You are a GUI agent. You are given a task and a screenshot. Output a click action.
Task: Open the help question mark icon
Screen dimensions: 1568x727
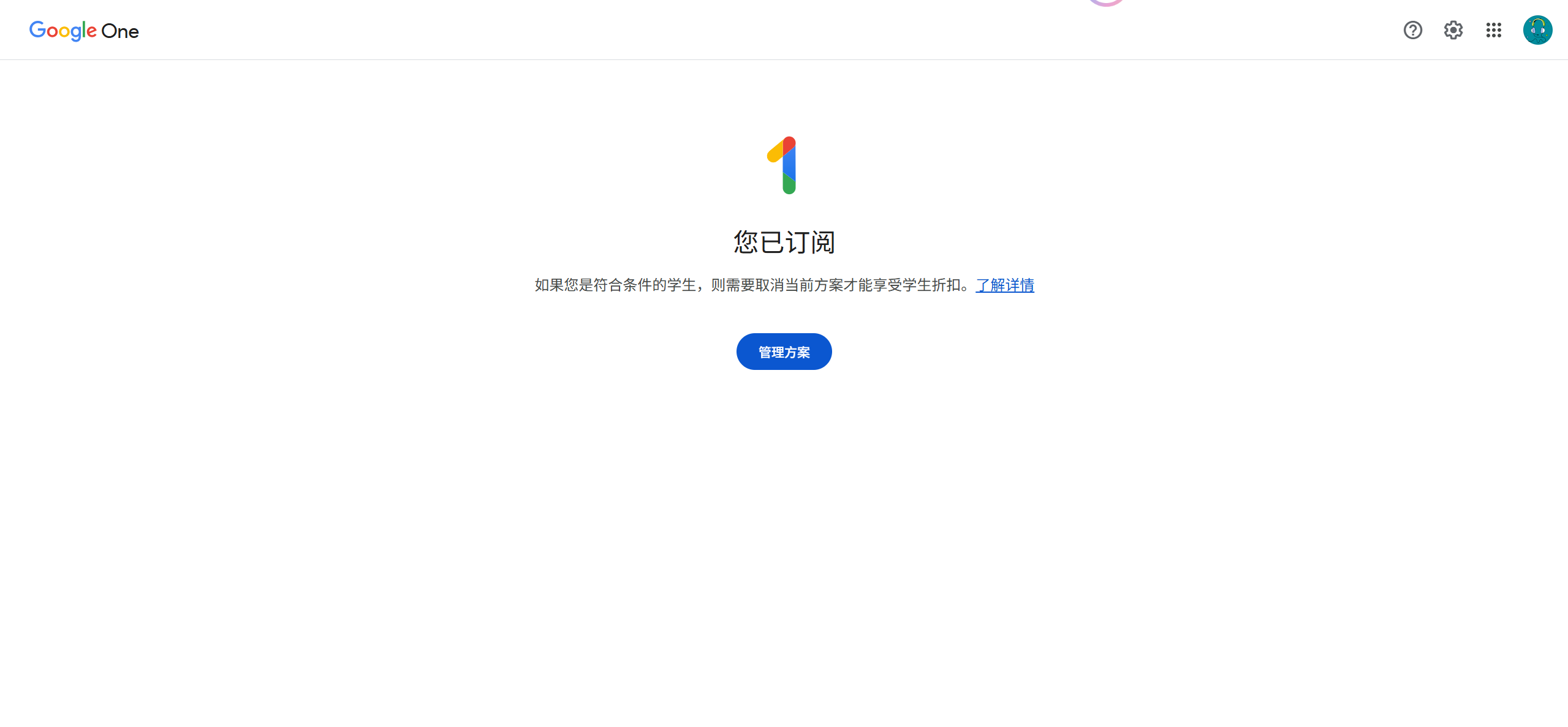click(1412, 30)
